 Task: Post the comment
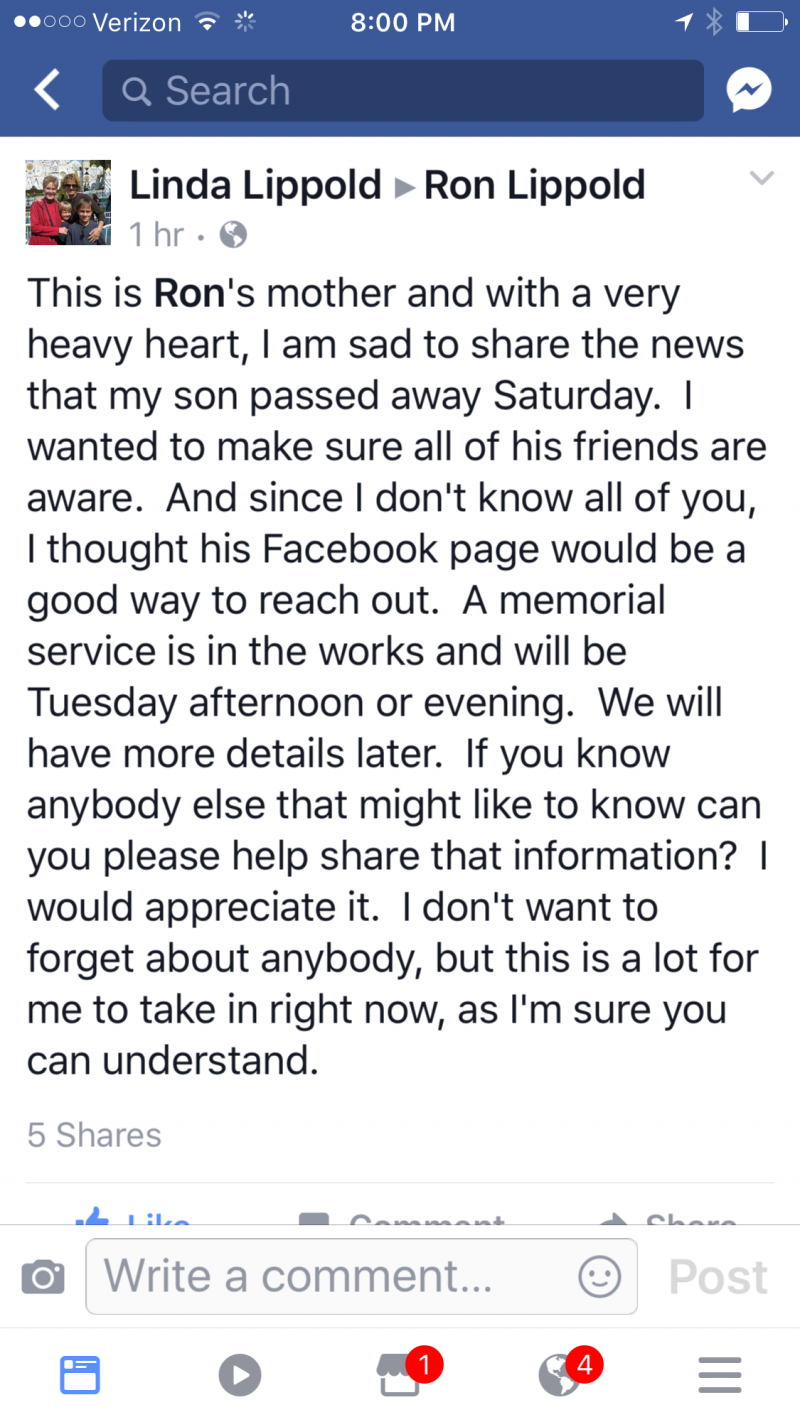coord(718,1276)
